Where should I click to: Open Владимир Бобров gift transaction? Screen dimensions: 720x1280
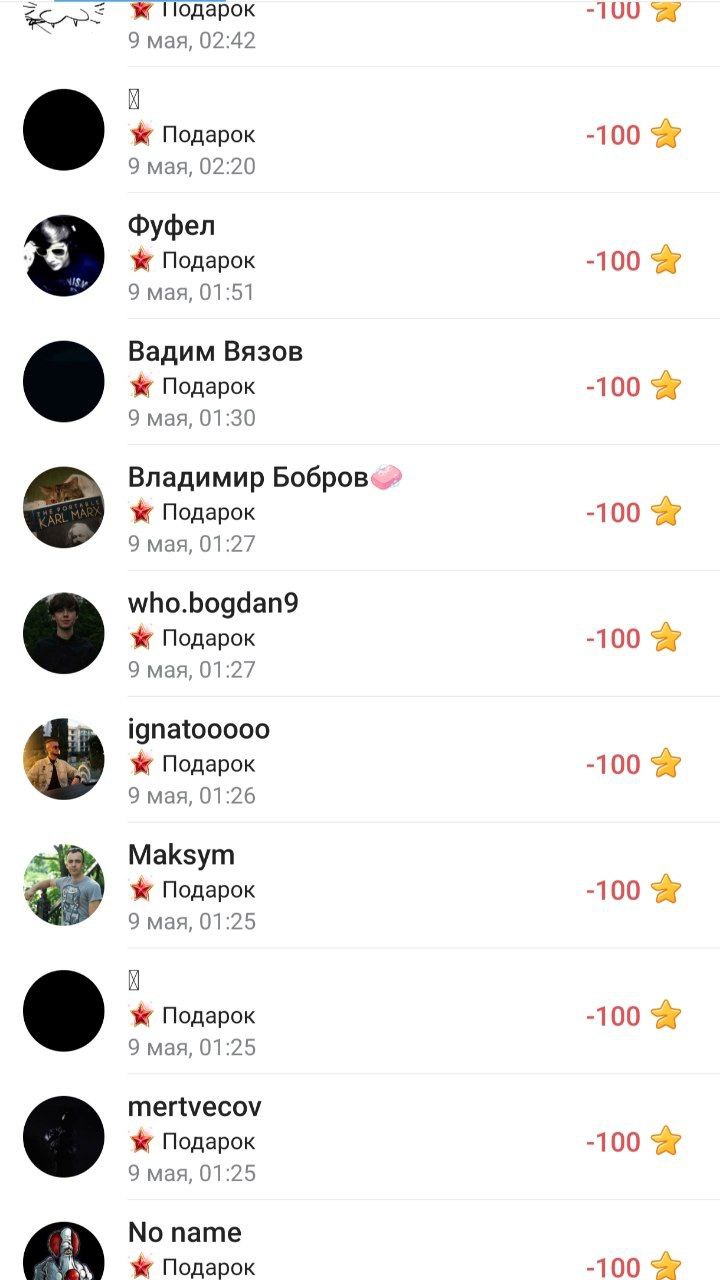[360, 509]
